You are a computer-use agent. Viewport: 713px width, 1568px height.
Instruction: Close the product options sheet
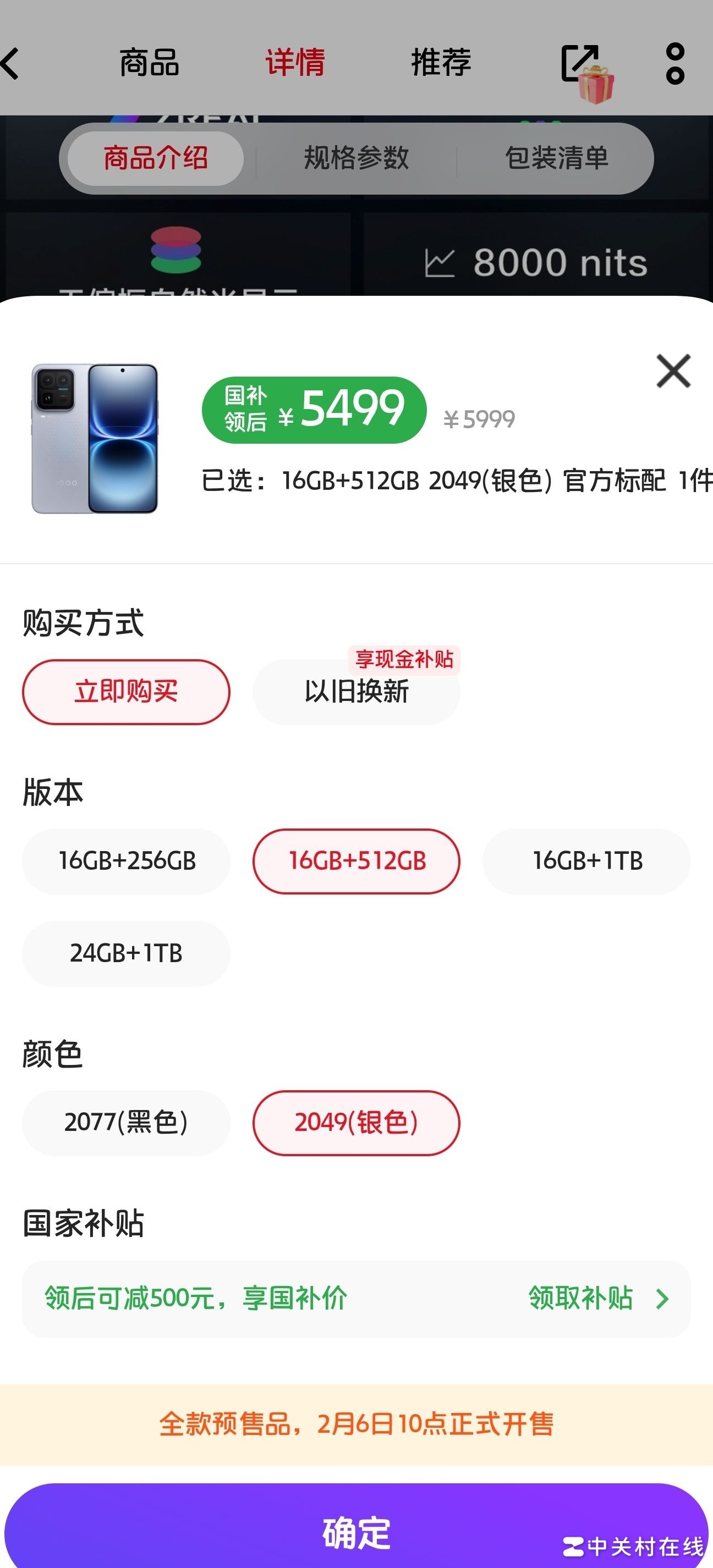[x=673, y=371]
